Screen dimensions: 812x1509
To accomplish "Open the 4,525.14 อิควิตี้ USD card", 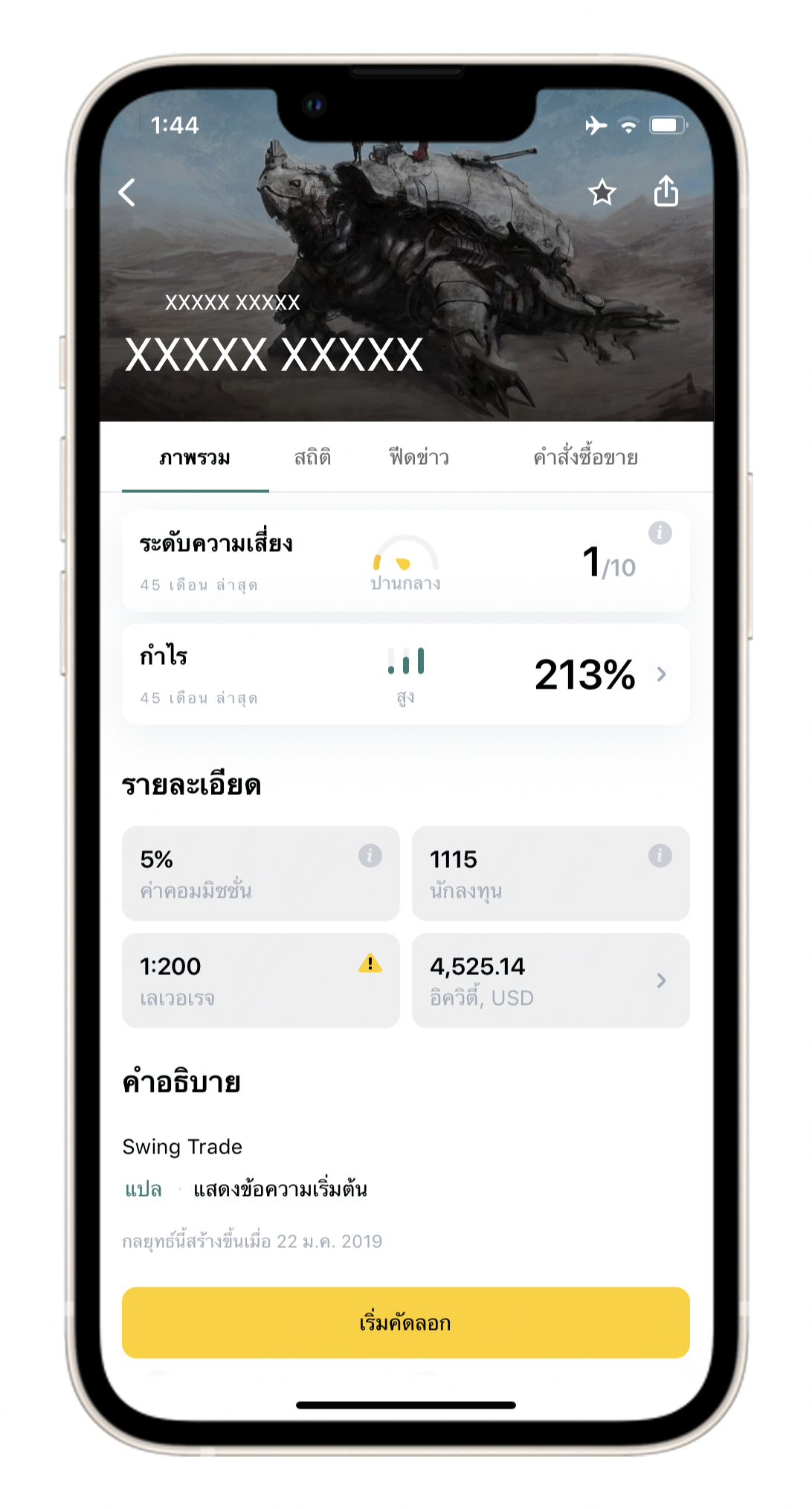I will coord(550,980).
